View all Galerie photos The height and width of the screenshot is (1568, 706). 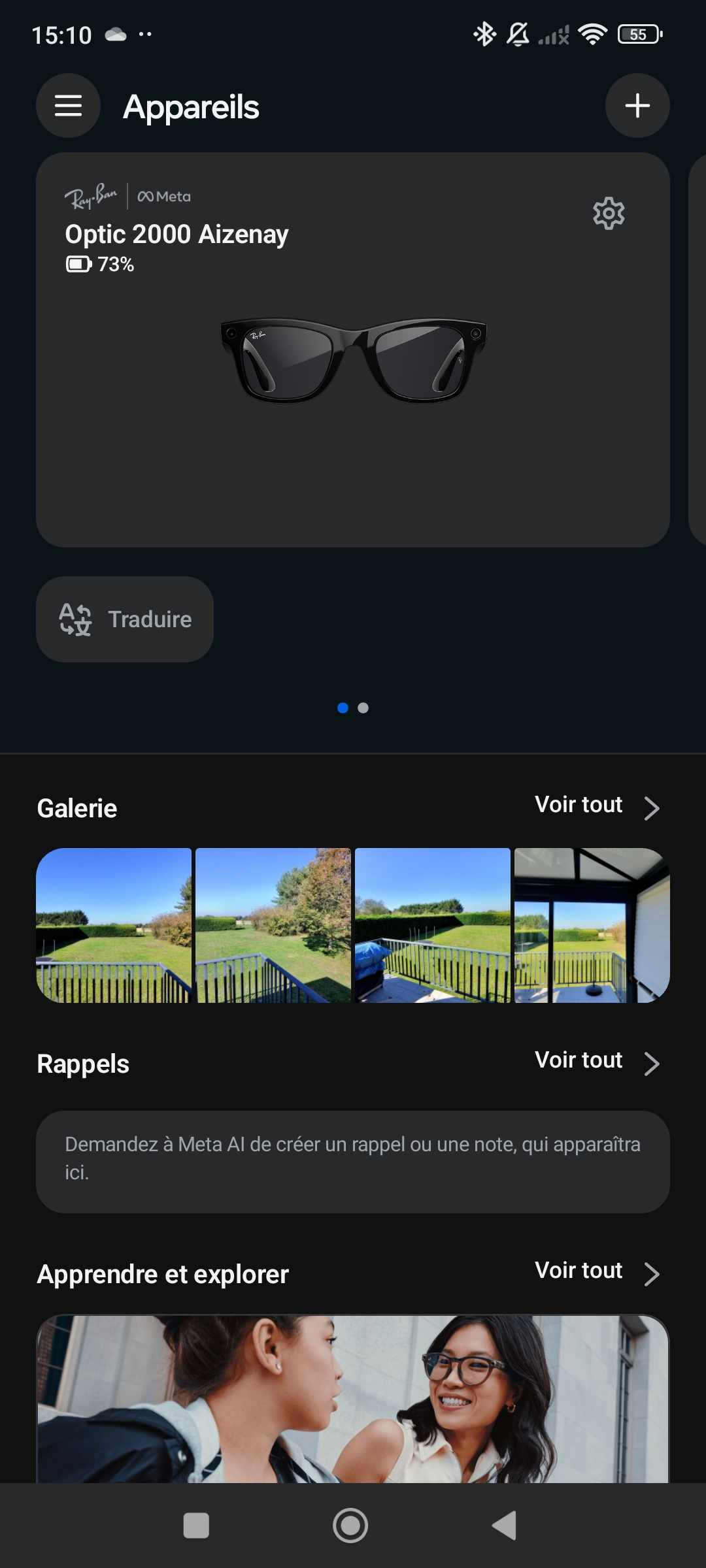[596, 806]
